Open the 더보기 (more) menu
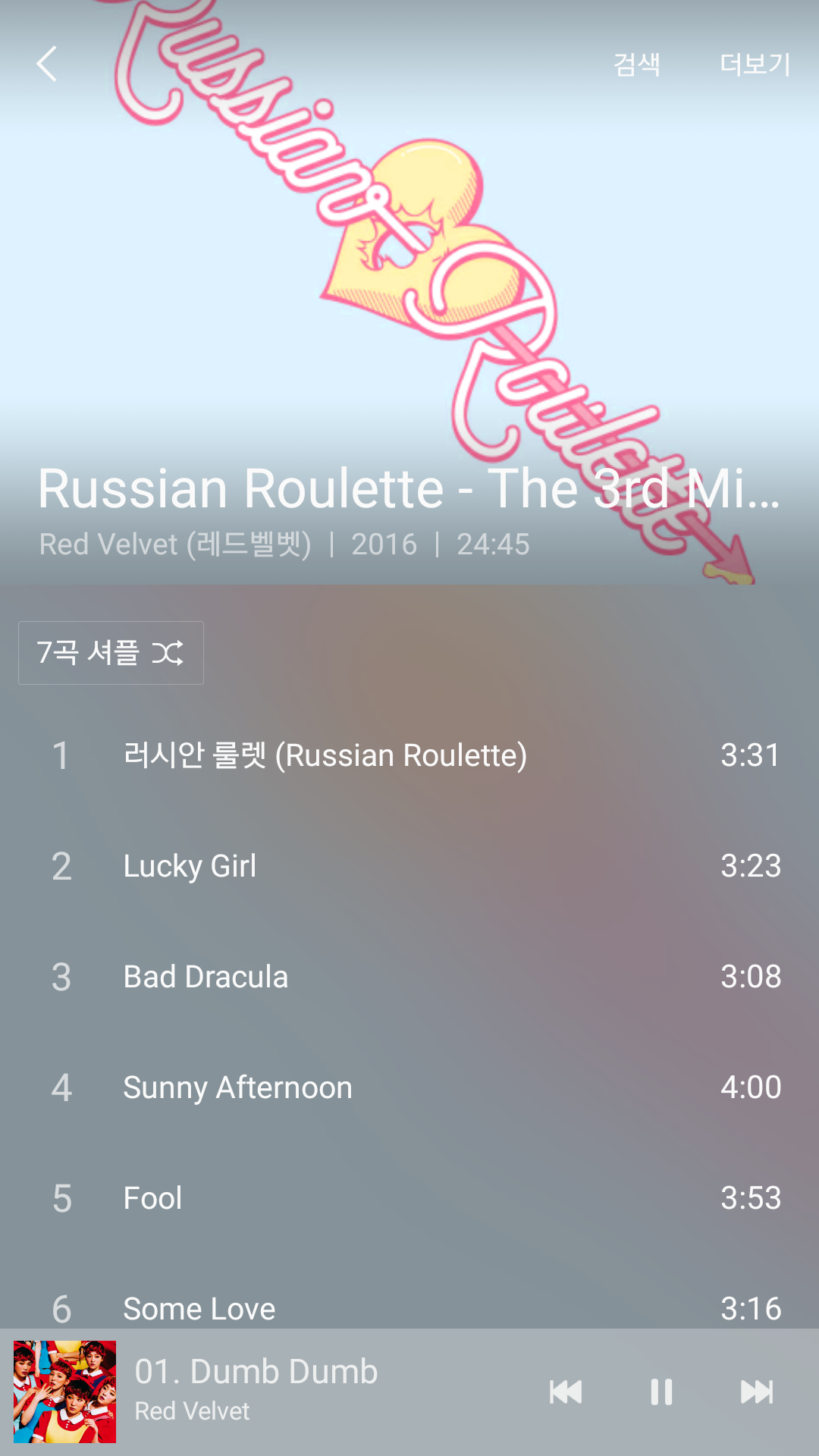This screenshot has width=819, height=1456. pyautogui.click(x=755, y=64)
